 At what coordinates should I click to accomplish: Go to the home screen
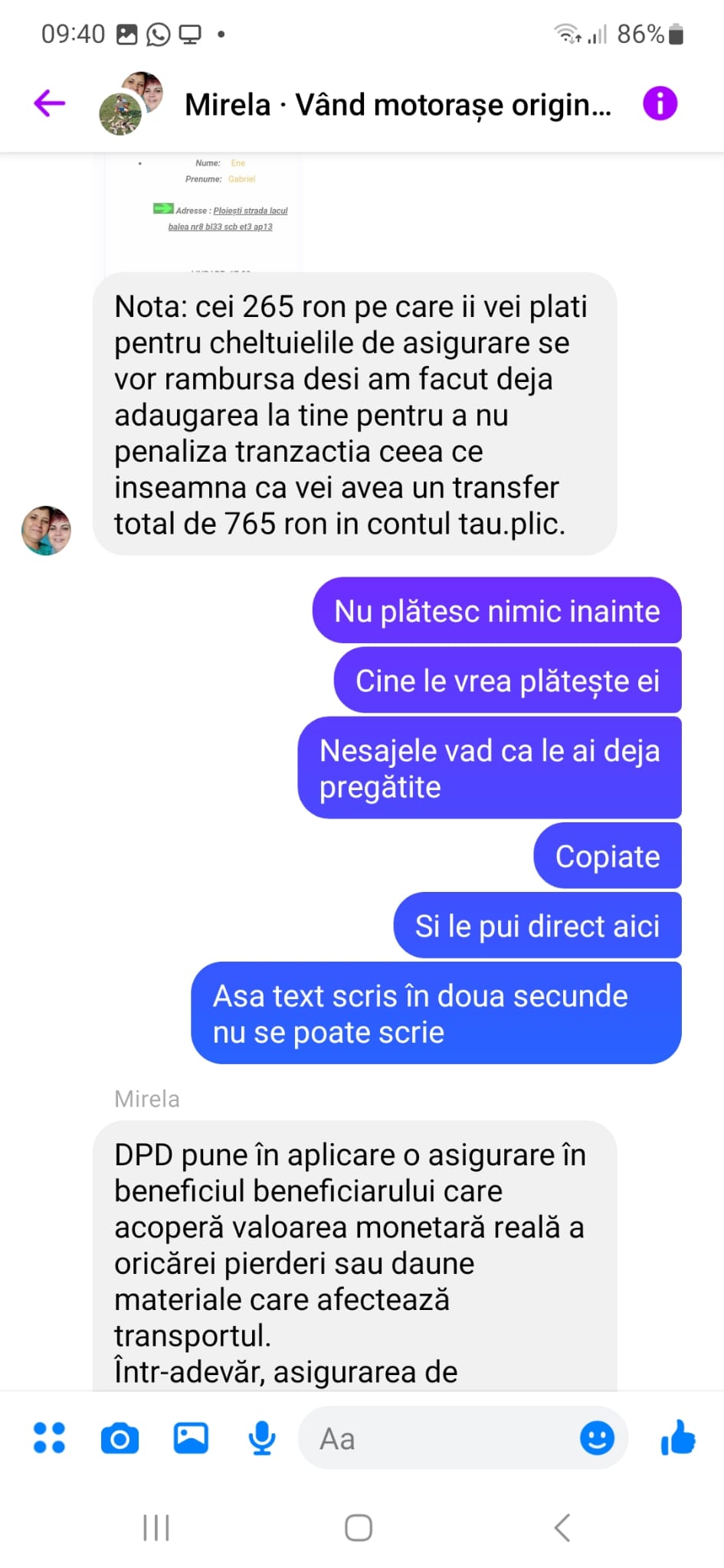point(359,1527)
